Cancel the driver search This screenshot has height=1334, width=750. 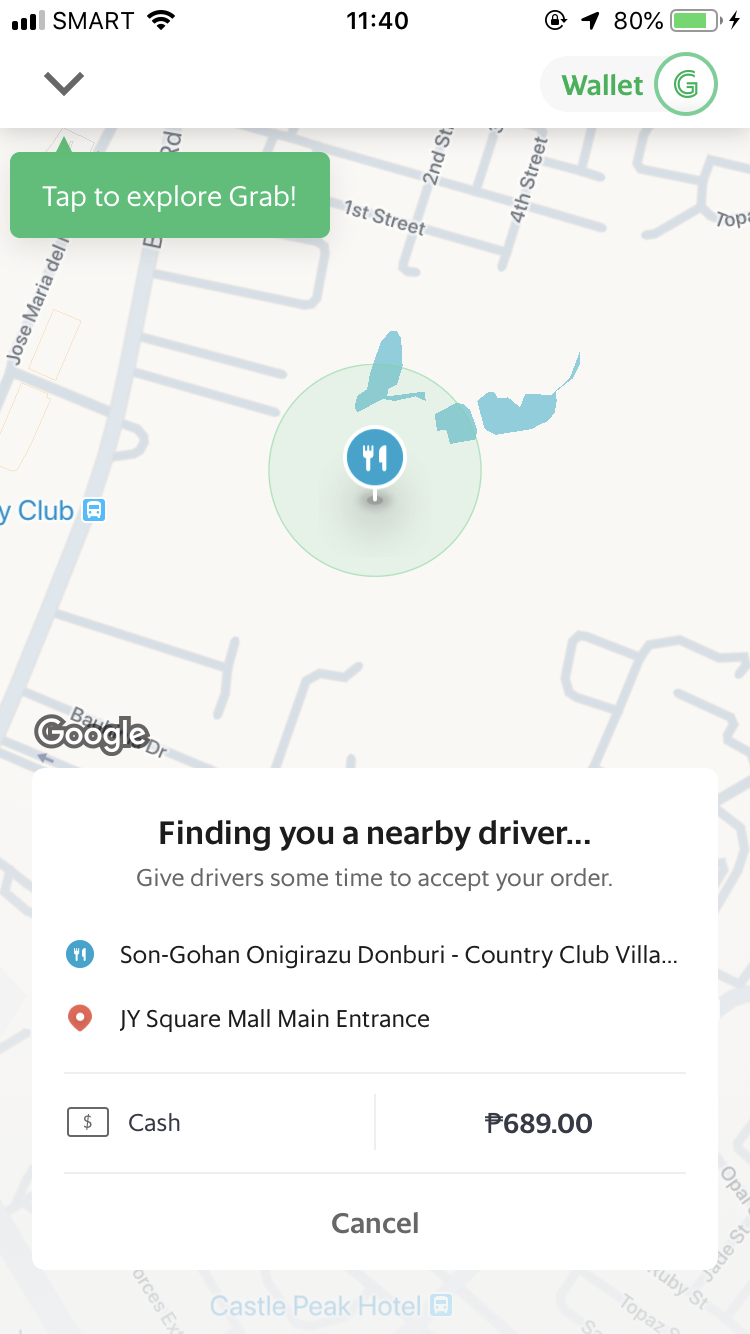pyautogui.click(x=375, y=1223)
